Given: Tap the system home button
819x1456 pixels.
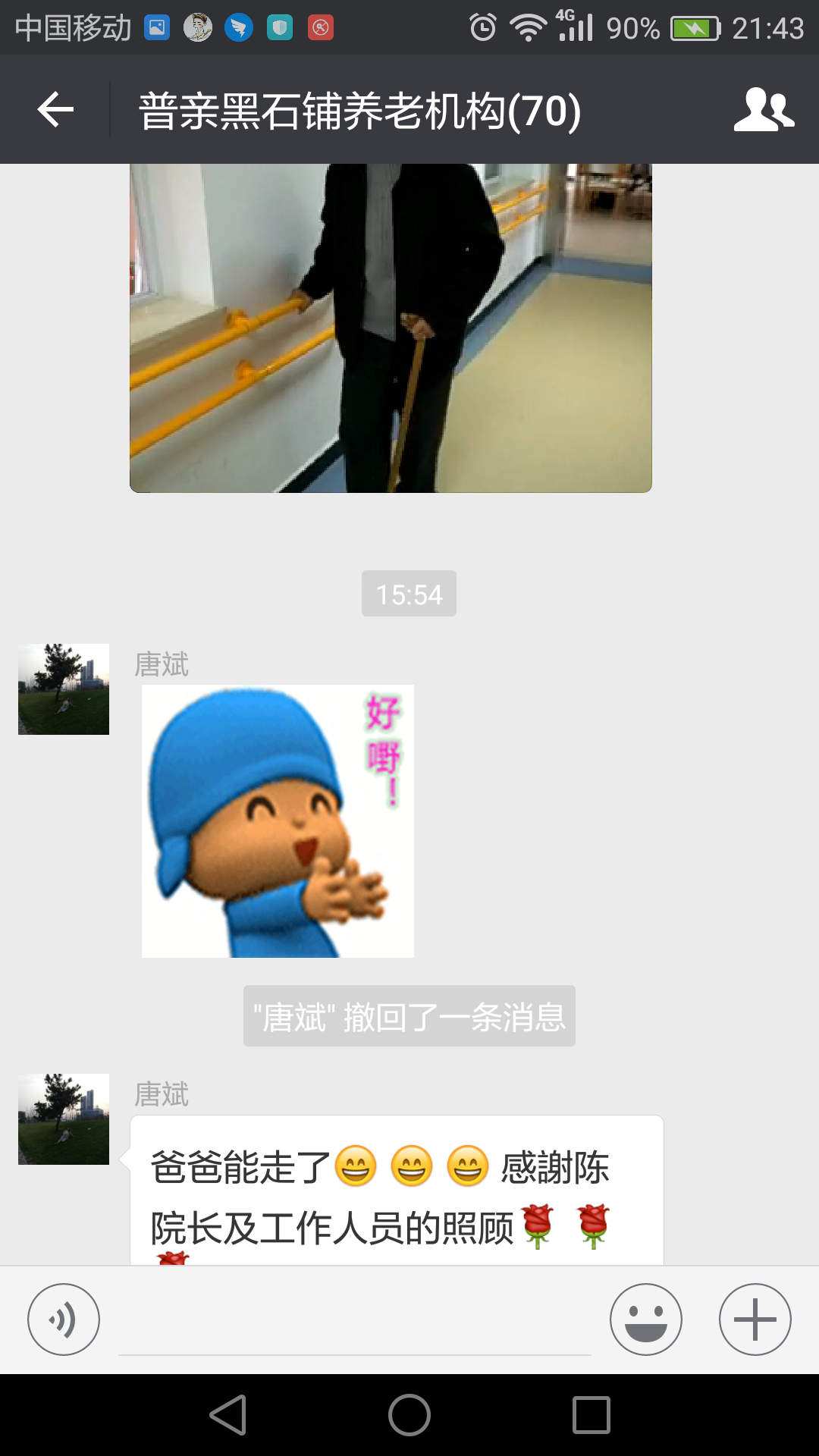Looking at the screenshot, I should [x=409, y=1415].
